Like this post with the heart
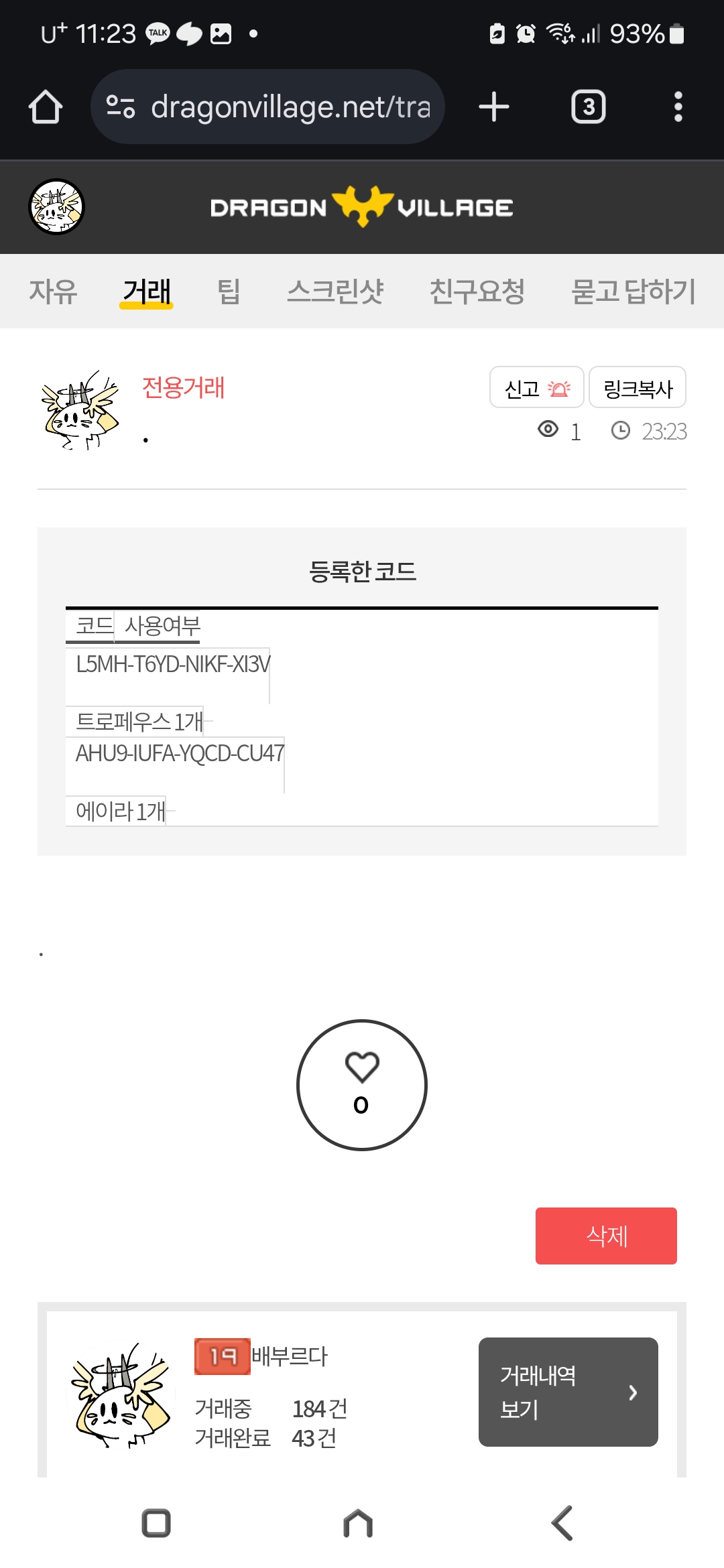Screen dimensions: 724x1568 point(362,1084)
